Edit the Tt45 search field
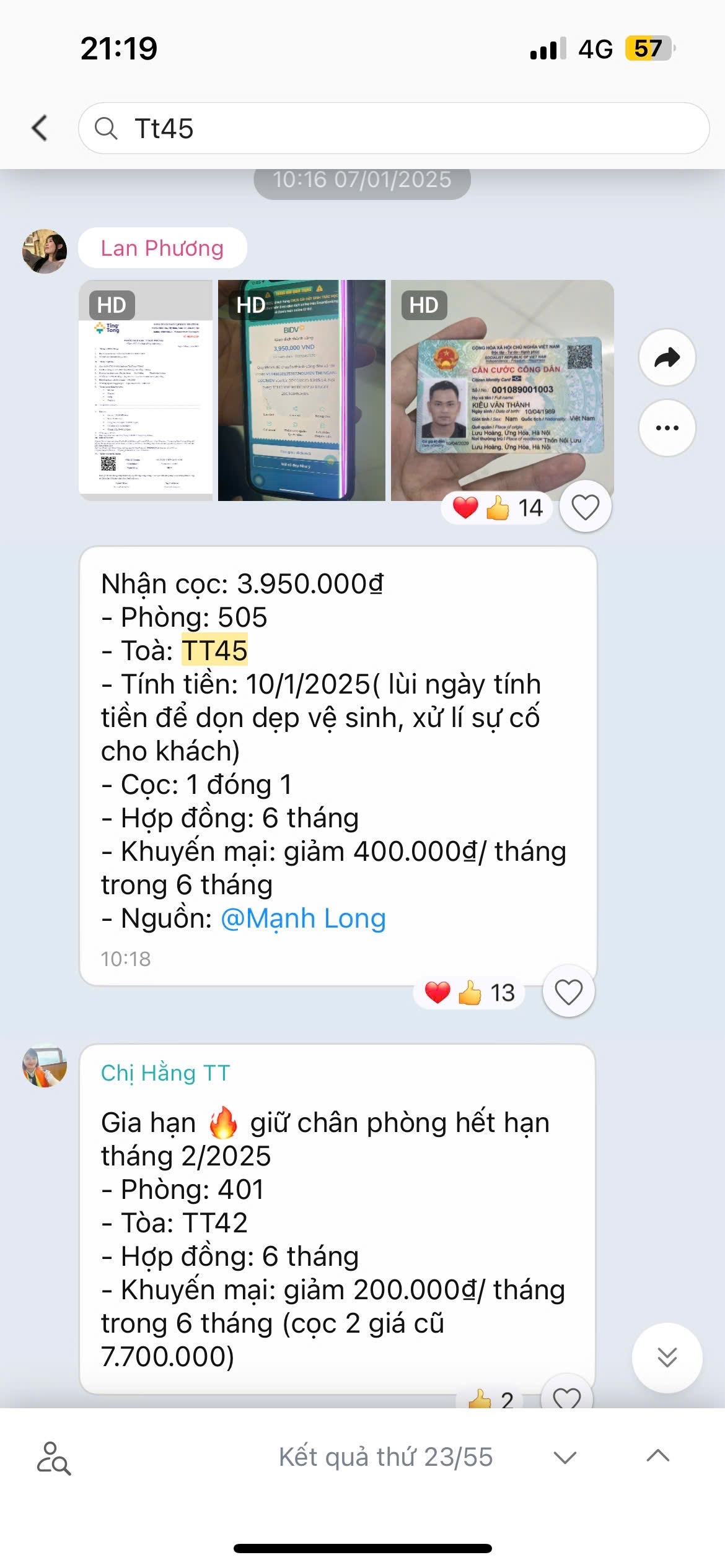The image size is (725, 1568). click(x=409, y=128)
